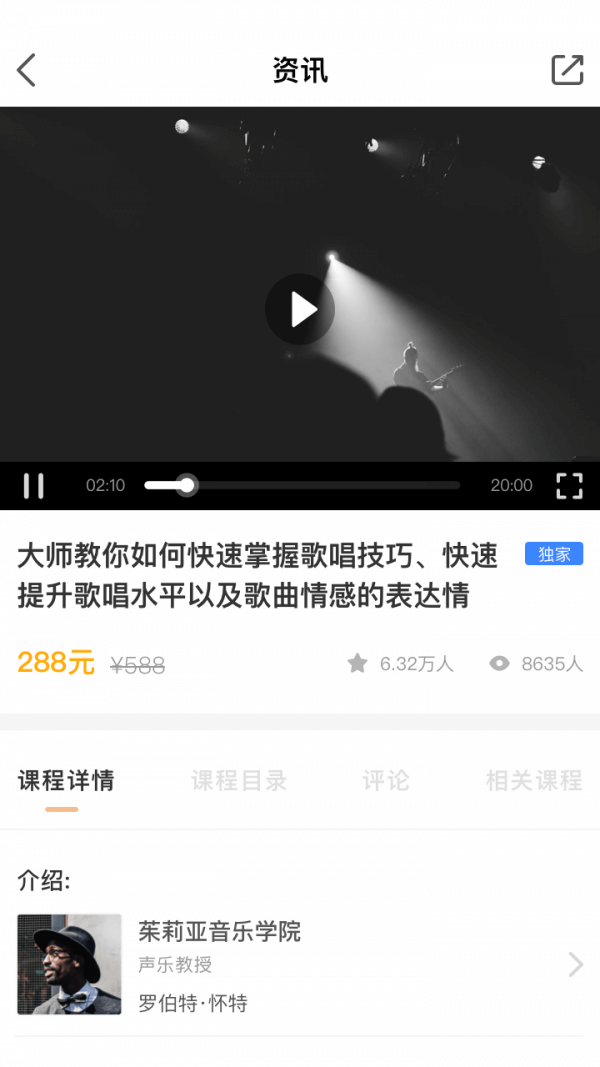Pause video using the bottom-left control
This screenshot has width=600, height=1067.
click(x=34, y=485)
